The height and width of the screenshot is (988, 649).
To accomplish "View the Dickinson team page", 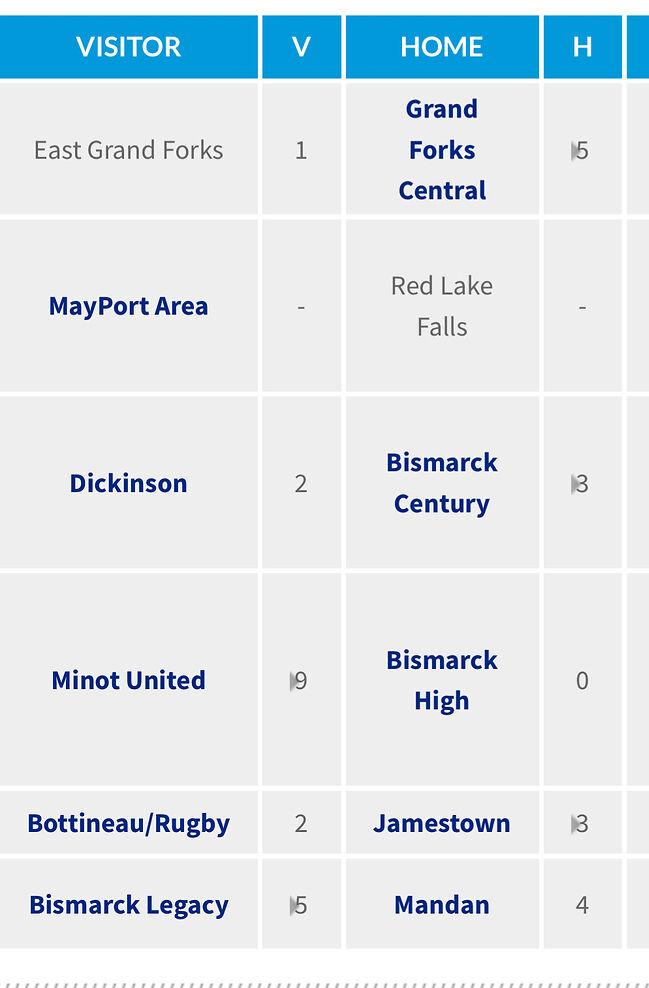I will [x=128, y=483].
